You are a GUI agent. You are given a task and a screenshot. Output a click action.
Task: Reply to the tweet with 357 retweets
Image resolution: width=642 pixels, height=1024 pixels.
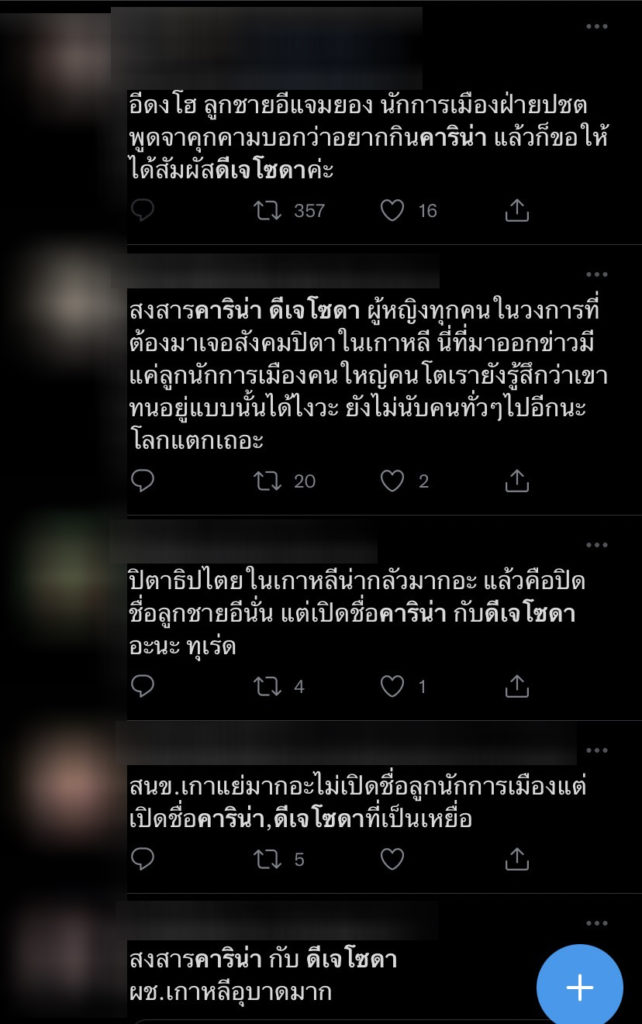coord(143,210)
